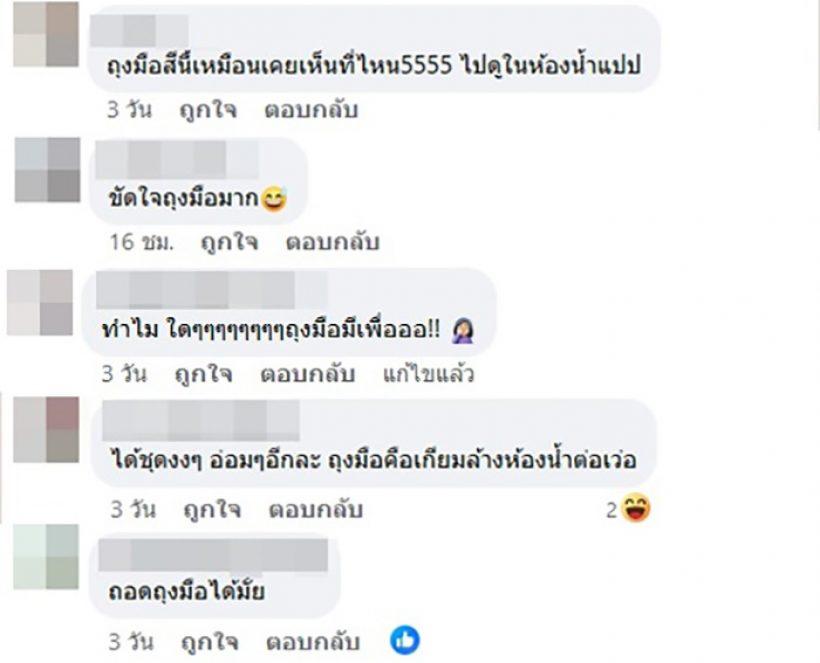The image size is (820, 663).
Task: View the haha reactions on the ได้ชุดงงๆ comment
Action: click(628, 510)
